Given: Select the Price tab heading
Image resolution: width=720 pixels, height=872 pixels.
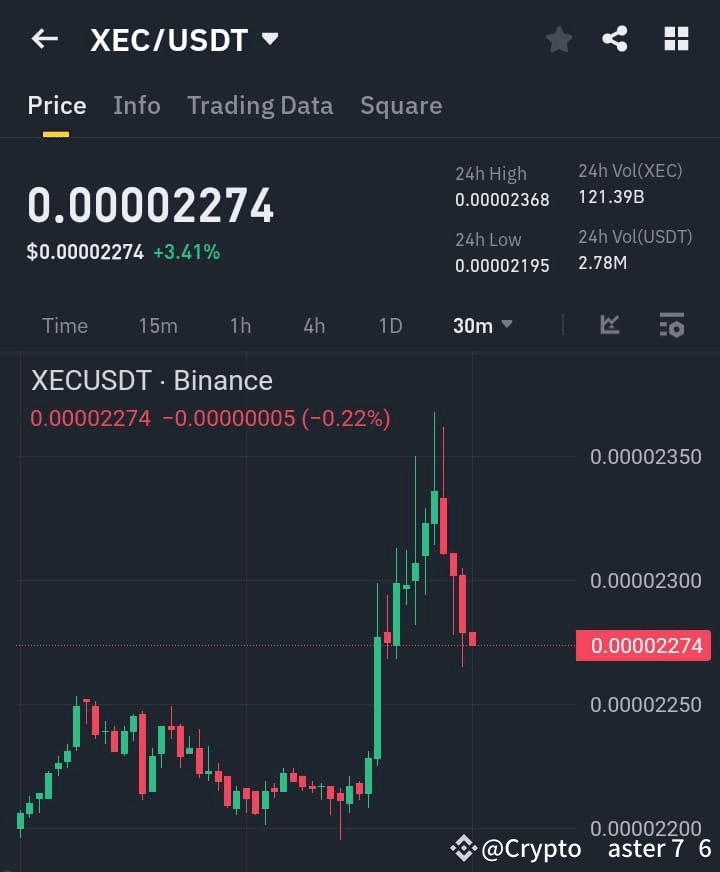Looking at the screenshot, I should (57, 105).
